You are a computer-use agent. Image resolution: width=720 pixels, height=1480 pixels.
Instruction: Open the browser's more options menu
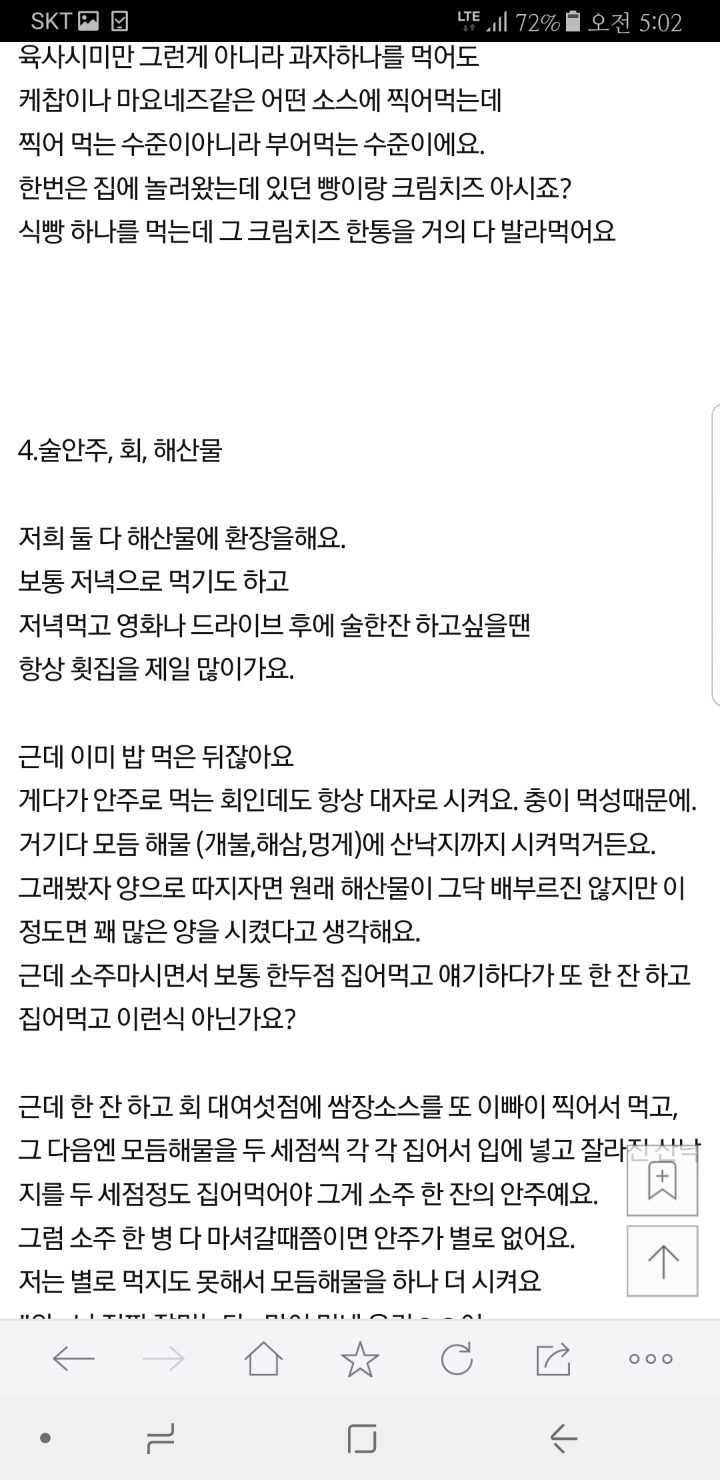pos(650,1358)
